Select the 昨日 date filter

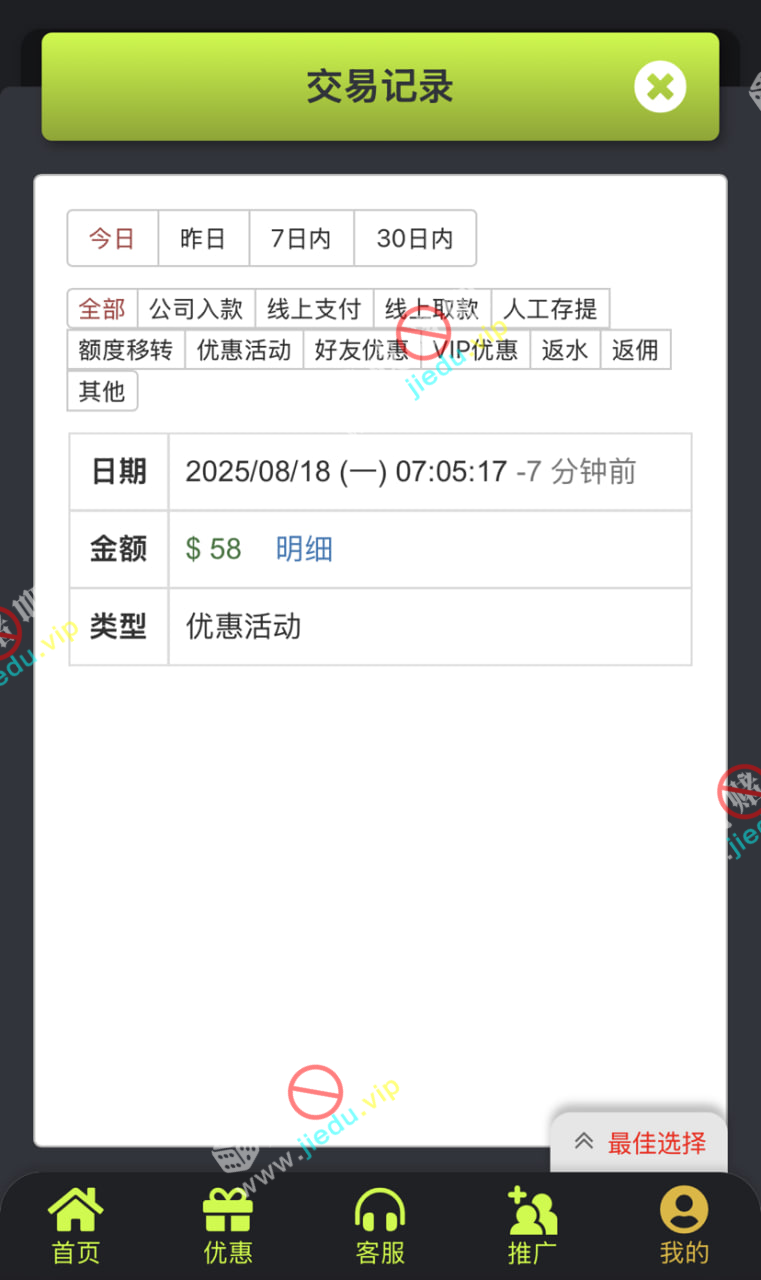pyautogui.click(x=203, y=238)
